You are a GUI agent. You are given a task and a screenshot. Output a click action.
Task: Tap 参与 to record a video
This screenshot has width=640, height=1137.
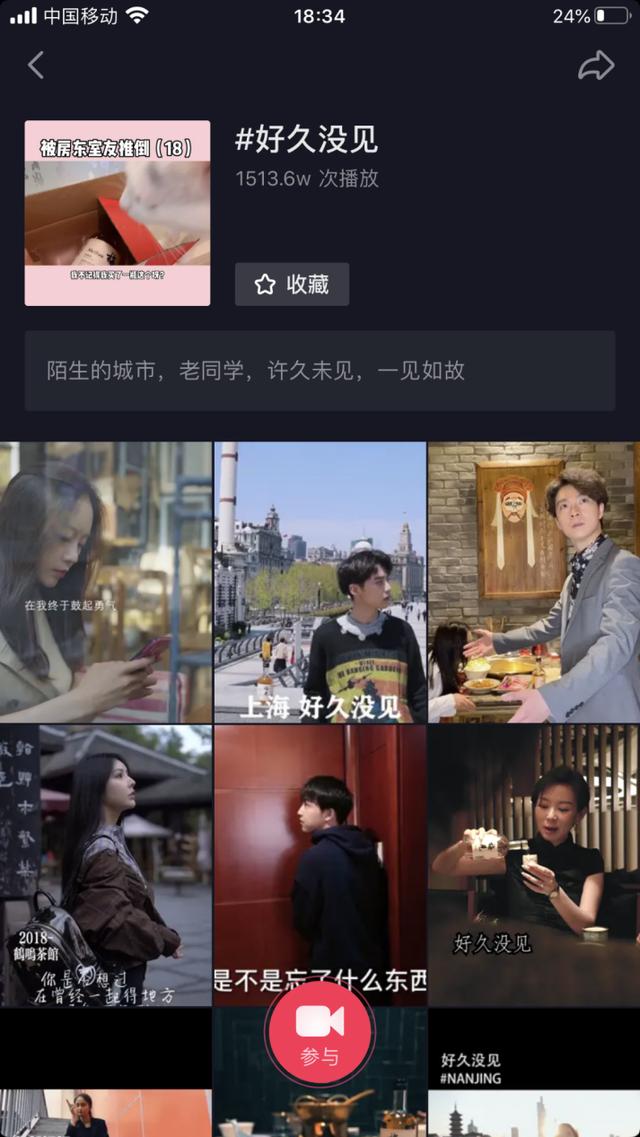(x=320, y=1032)
